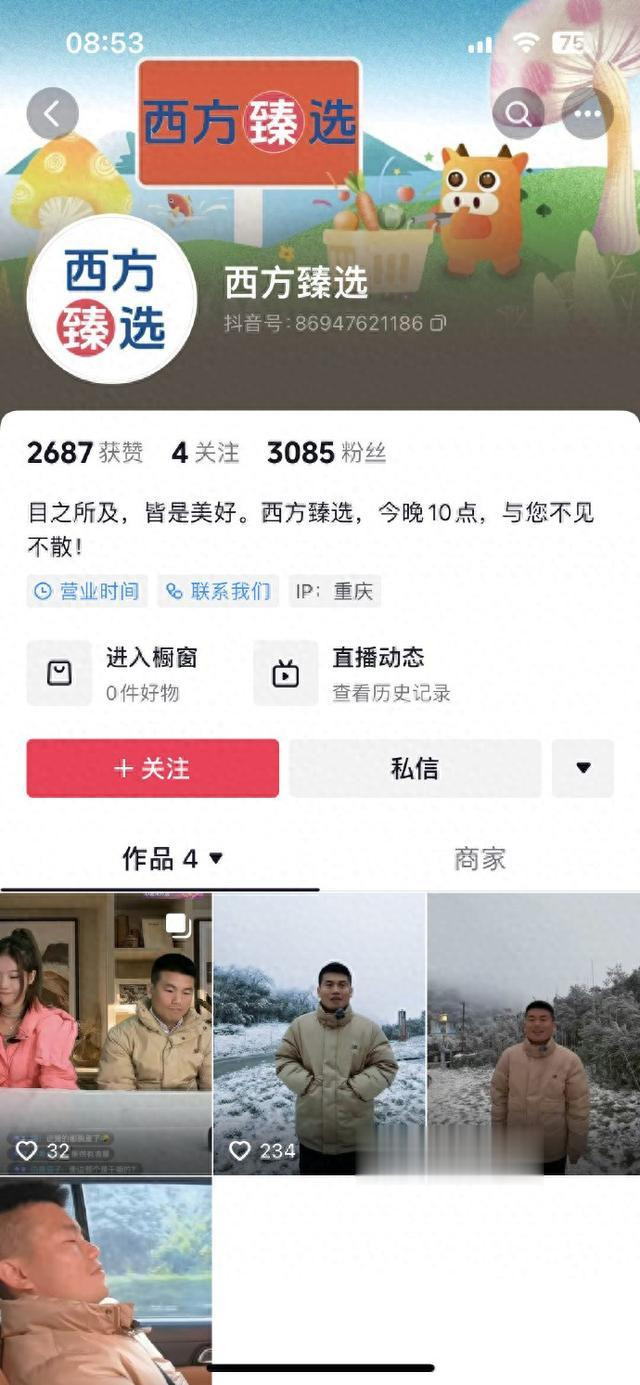The width and height of the screenshot is (640, 1385).
Task: View the 3085 粉丝 followers list
Action: (326, 453)
